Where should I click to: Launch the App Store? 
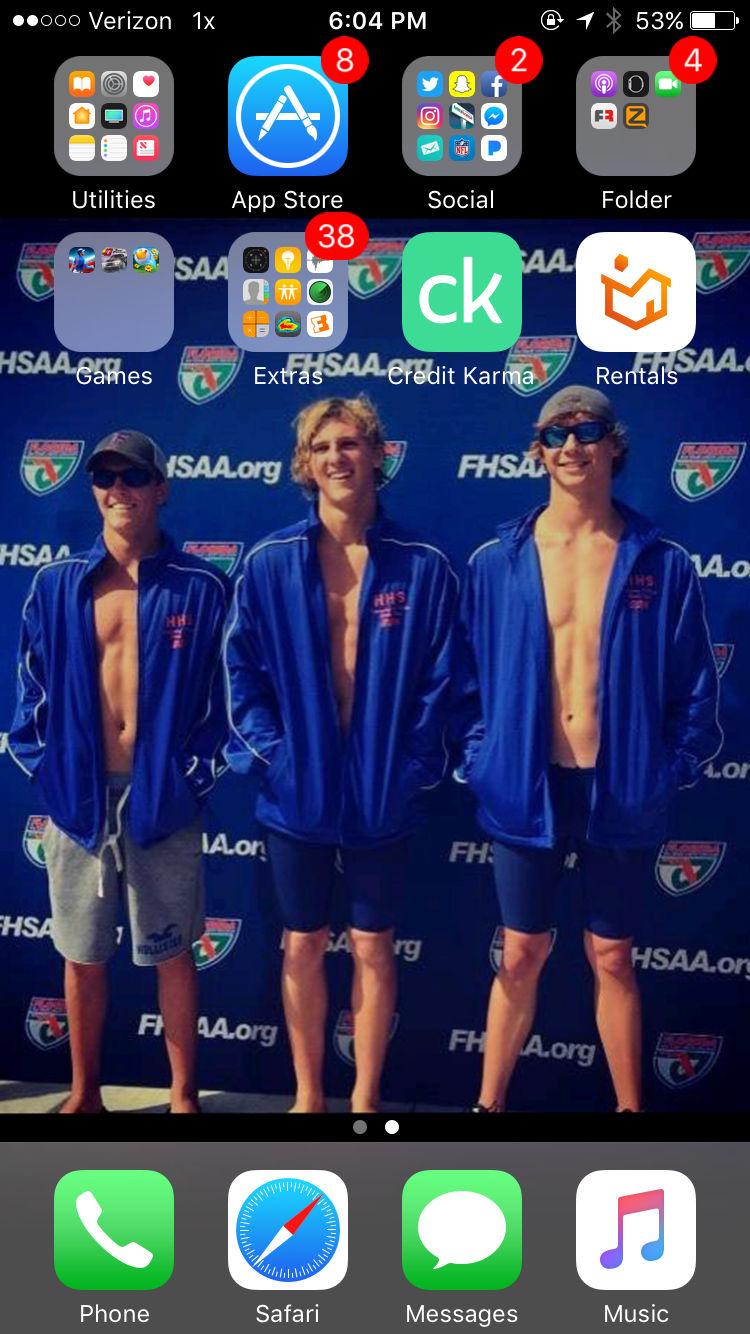point(288,116)
